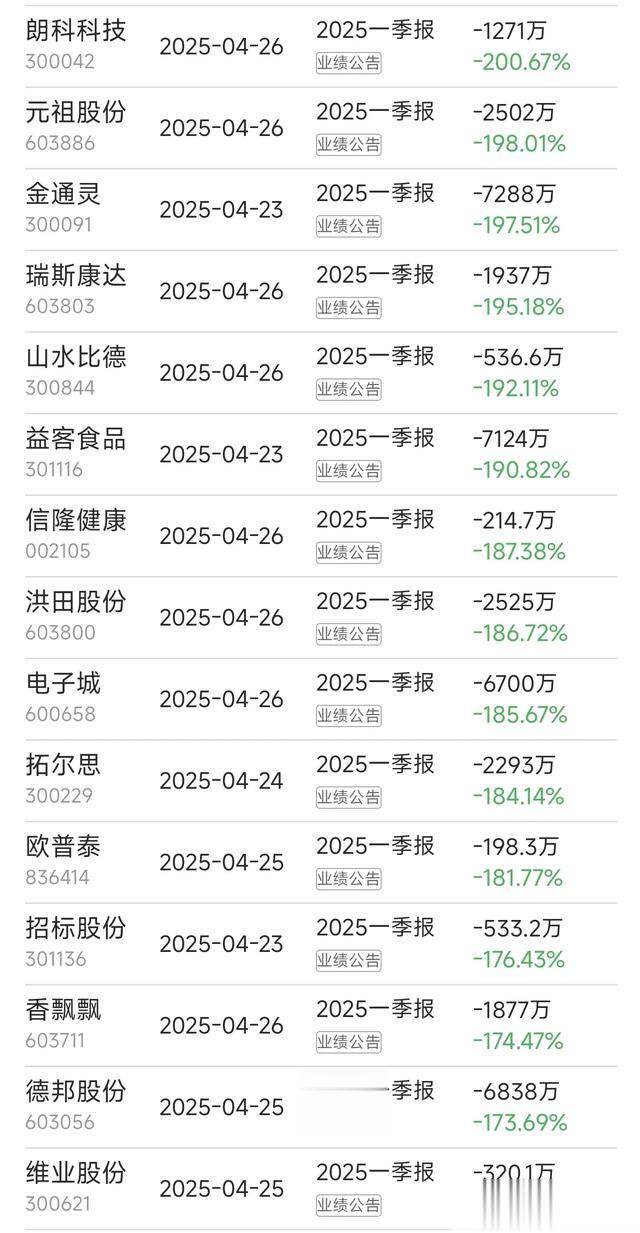Viewport: 640px width, 1233px height.
Task: Open the 招标股份 301136 row
Action: click(320, 945)
